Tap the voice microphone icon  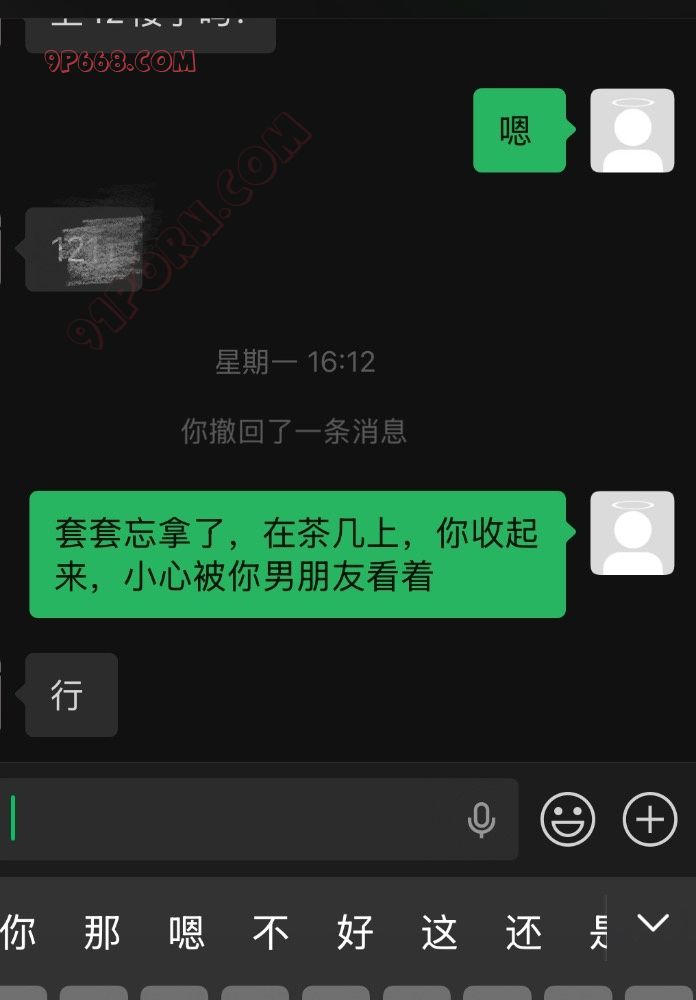(x=481, y=820)
